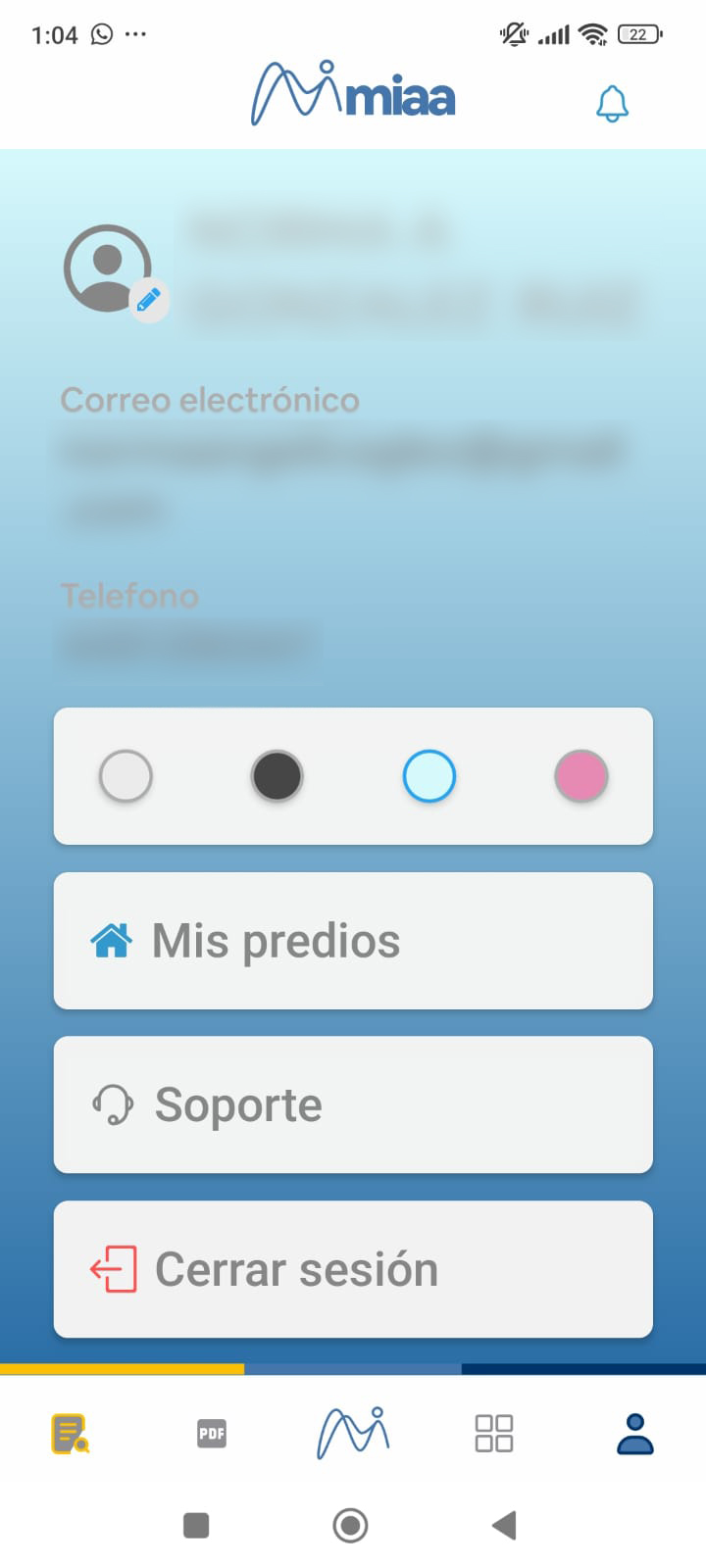Pick the light blue theme color
Viewport: 706px width, 1568px height.
pyautogui.click(x=429, y=776)
